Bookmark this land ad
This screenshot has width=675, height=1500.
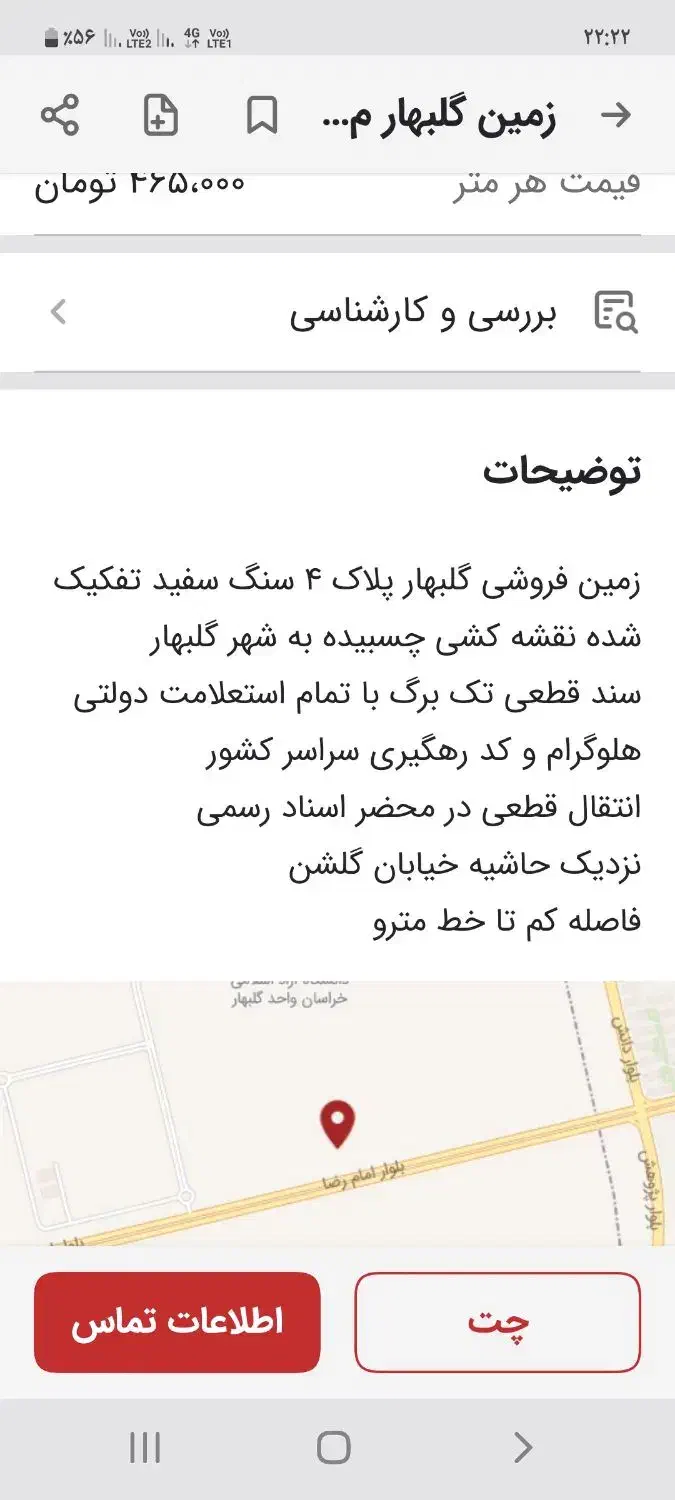(x=262, y=116)
